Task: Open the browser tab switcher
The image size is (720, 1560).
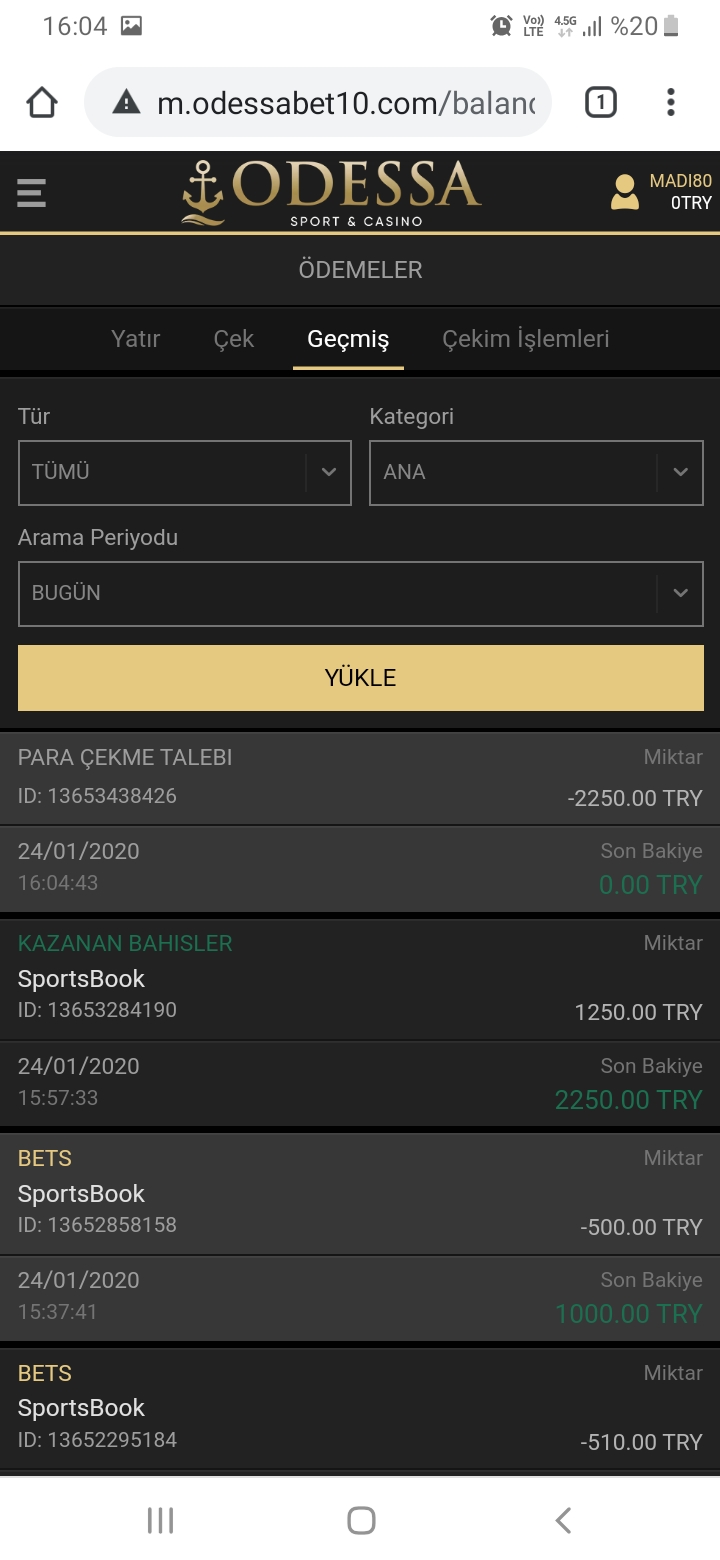Action: (600, 102)
